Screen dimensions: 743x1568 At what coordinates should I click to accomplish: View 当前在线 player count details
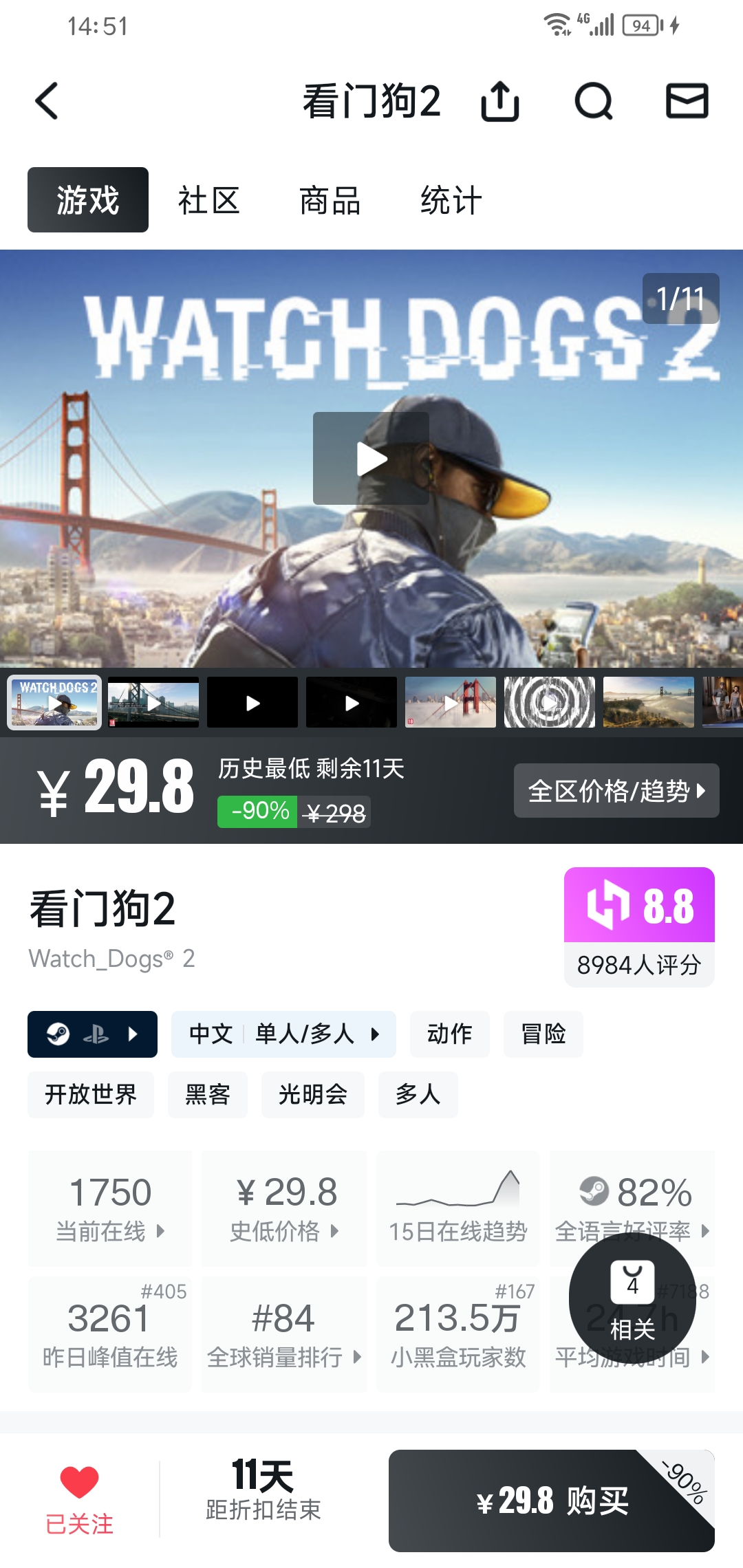click(110, 1208)
